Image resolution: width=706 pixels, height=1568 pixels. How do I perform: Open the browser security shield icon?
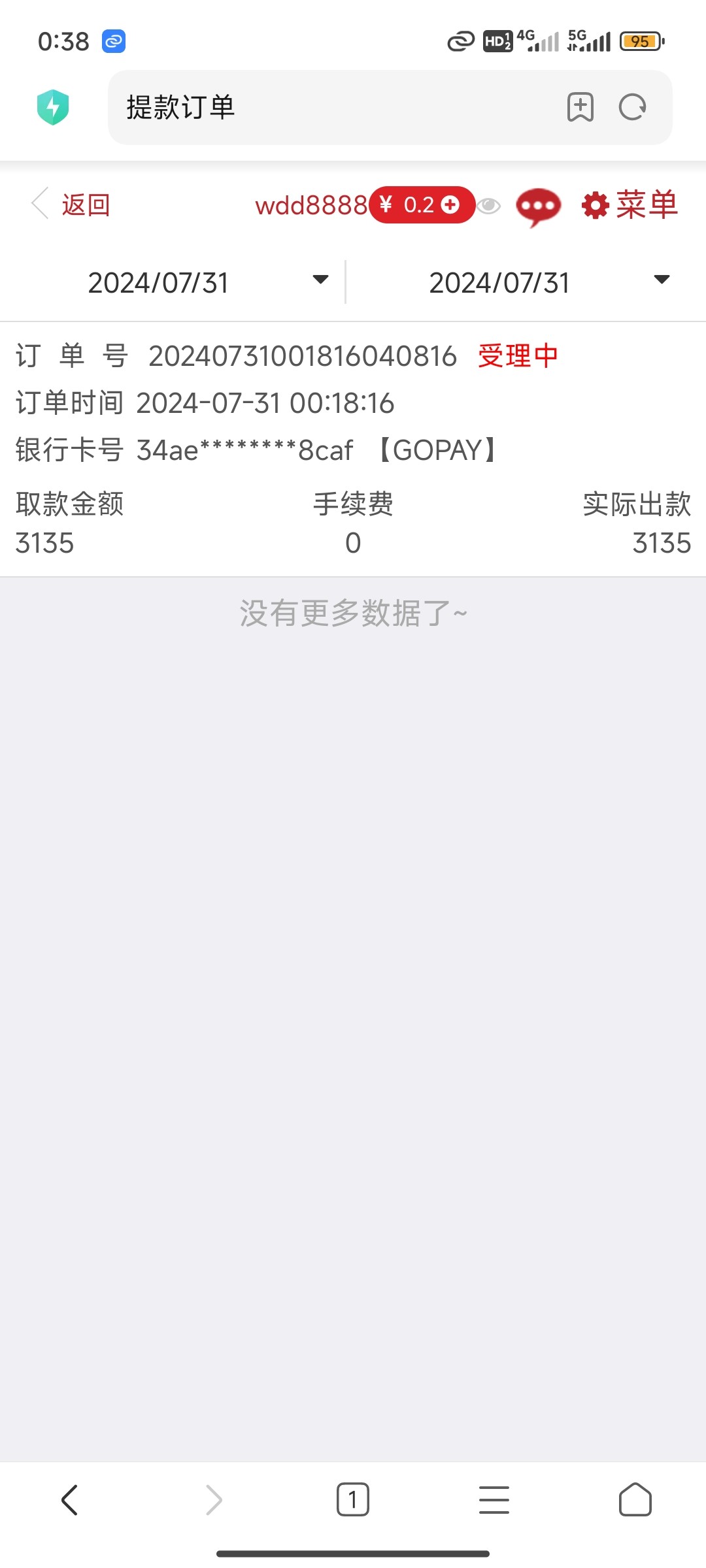pyautogui.click(x=53, y=107)
